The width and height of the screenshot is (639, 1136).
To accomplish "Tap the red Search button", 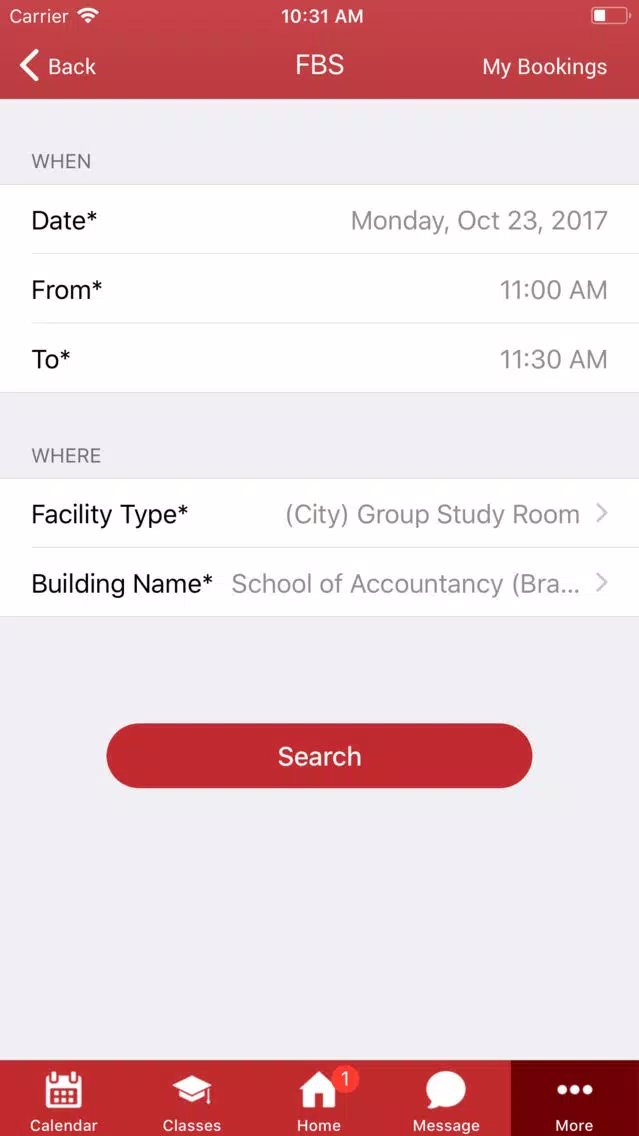I will [320, 756].
